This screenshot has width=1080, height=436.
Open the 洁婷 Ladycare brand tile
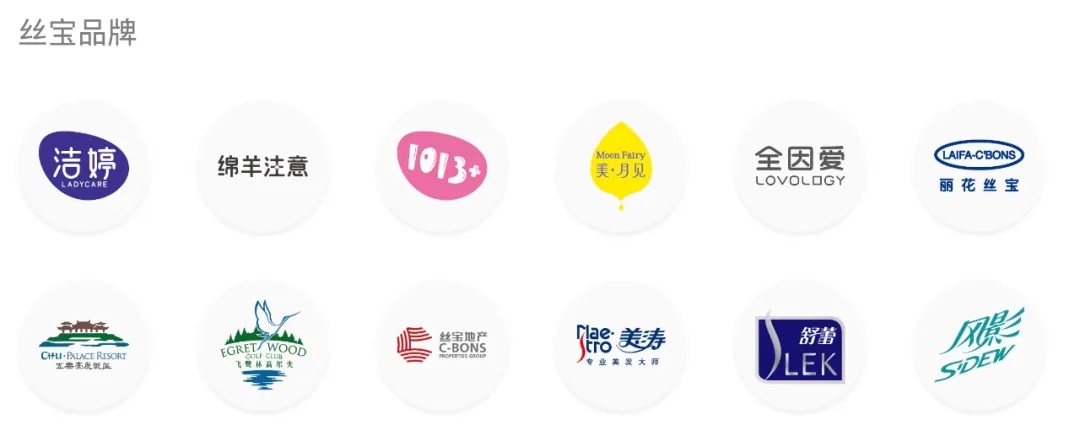84,166
